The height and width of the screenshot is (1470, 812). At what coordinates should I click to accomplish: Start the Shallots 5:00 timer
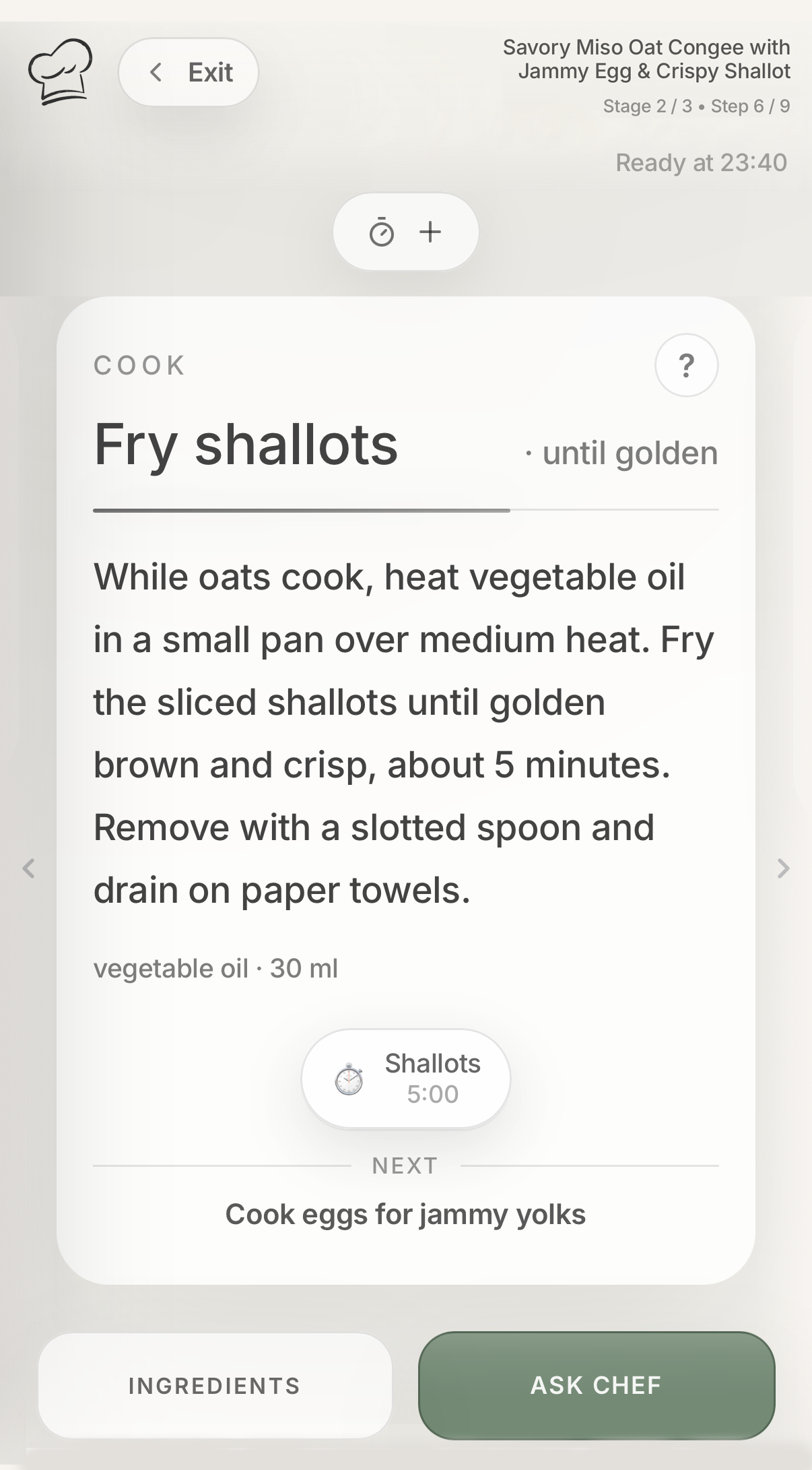405,1078
